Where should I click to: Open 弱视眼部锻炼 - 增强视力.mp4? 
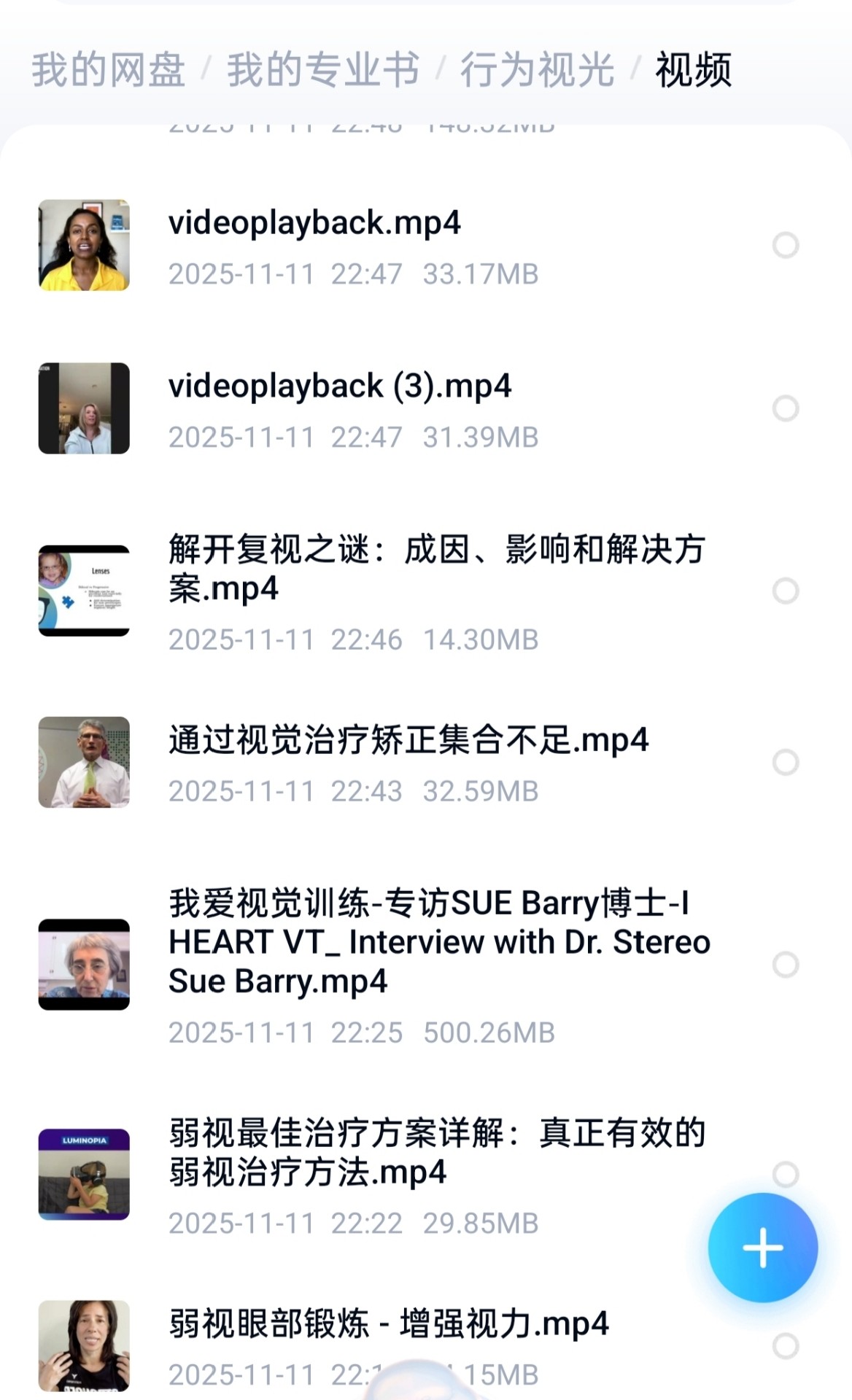pyautogui.click(x=388, y=1324)
